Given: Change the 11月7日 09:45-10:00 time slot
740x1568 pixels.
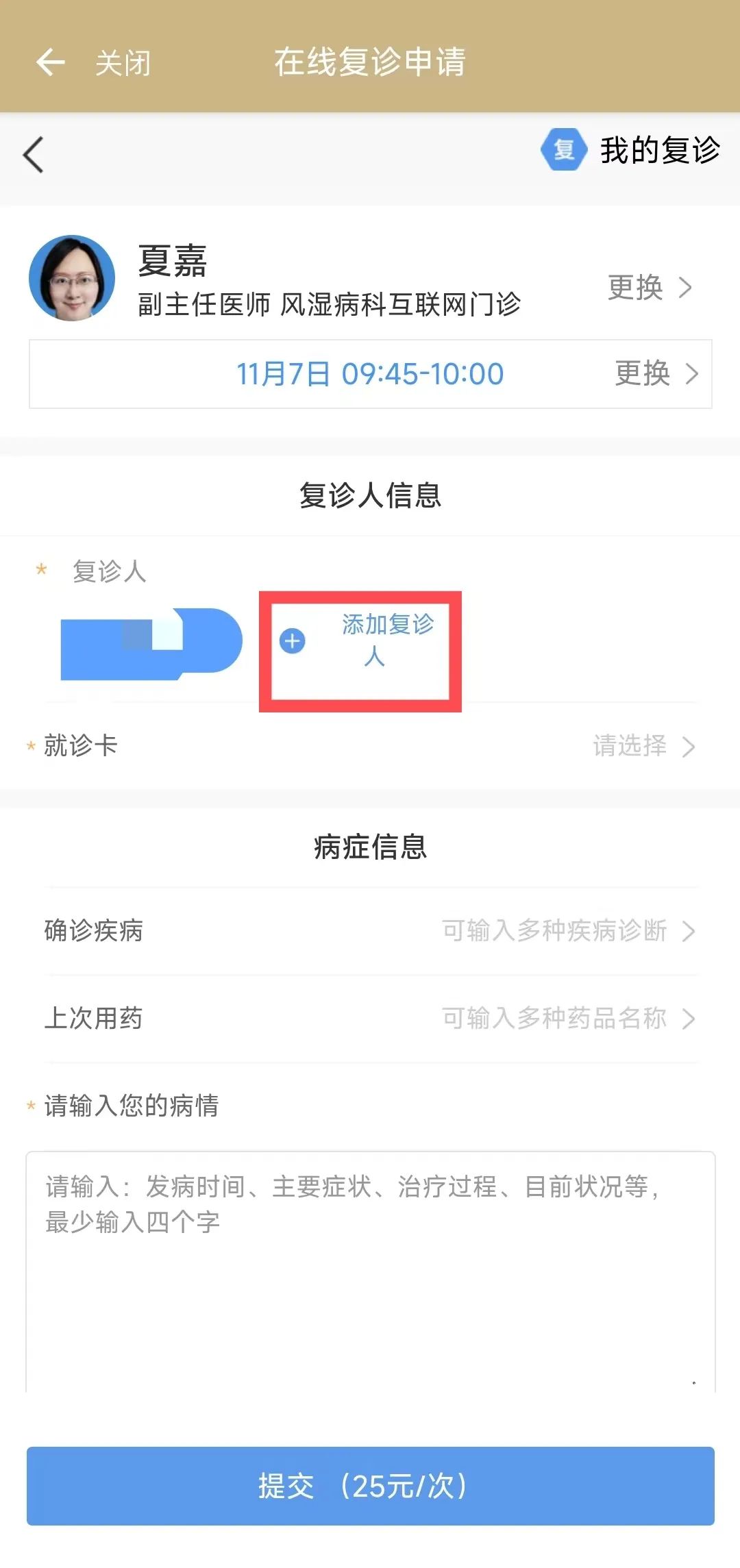Looking at the screenshot, I should point(656,374).
